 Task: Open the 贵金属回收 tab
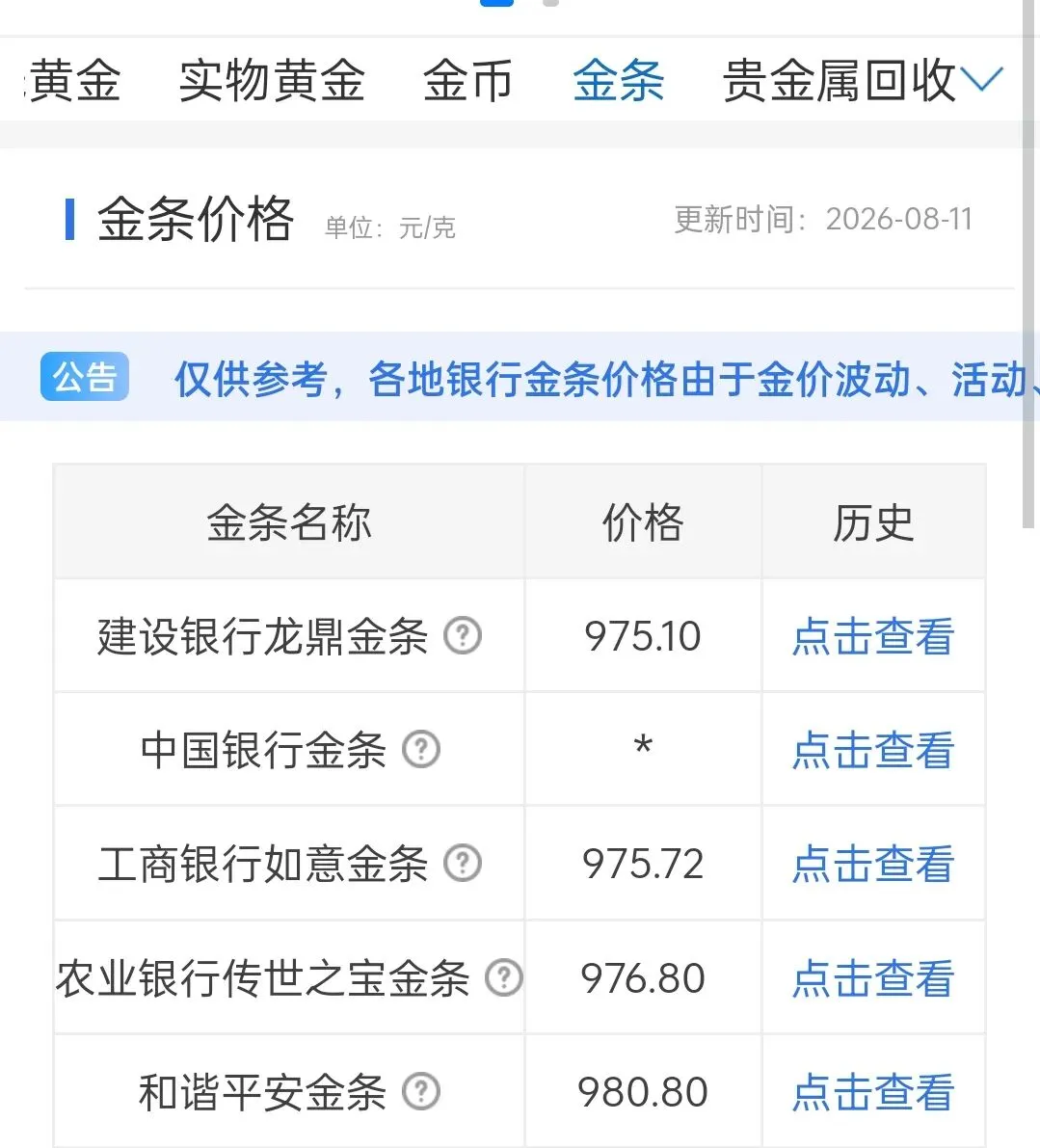point(839,81)
